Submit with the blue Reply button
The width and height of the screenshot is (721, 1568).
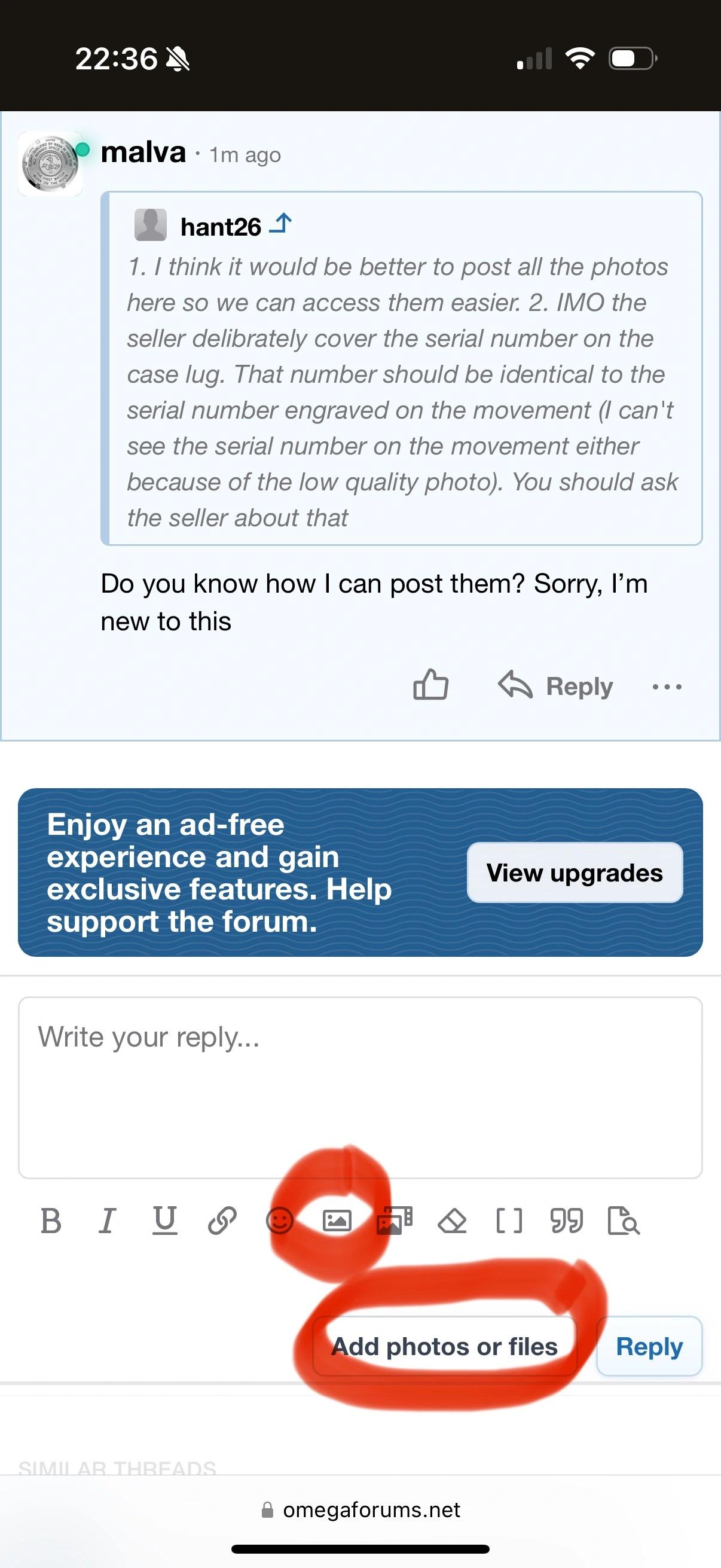tap(649, 1347)
